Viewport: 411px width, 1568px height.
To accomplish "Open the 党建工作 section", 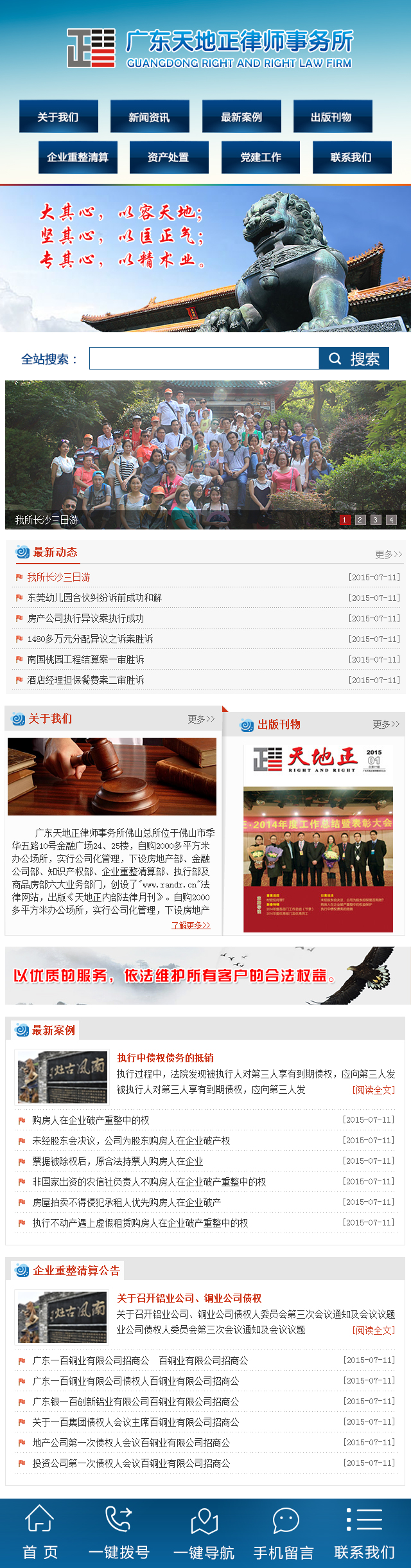I will (x=261, y=157).
